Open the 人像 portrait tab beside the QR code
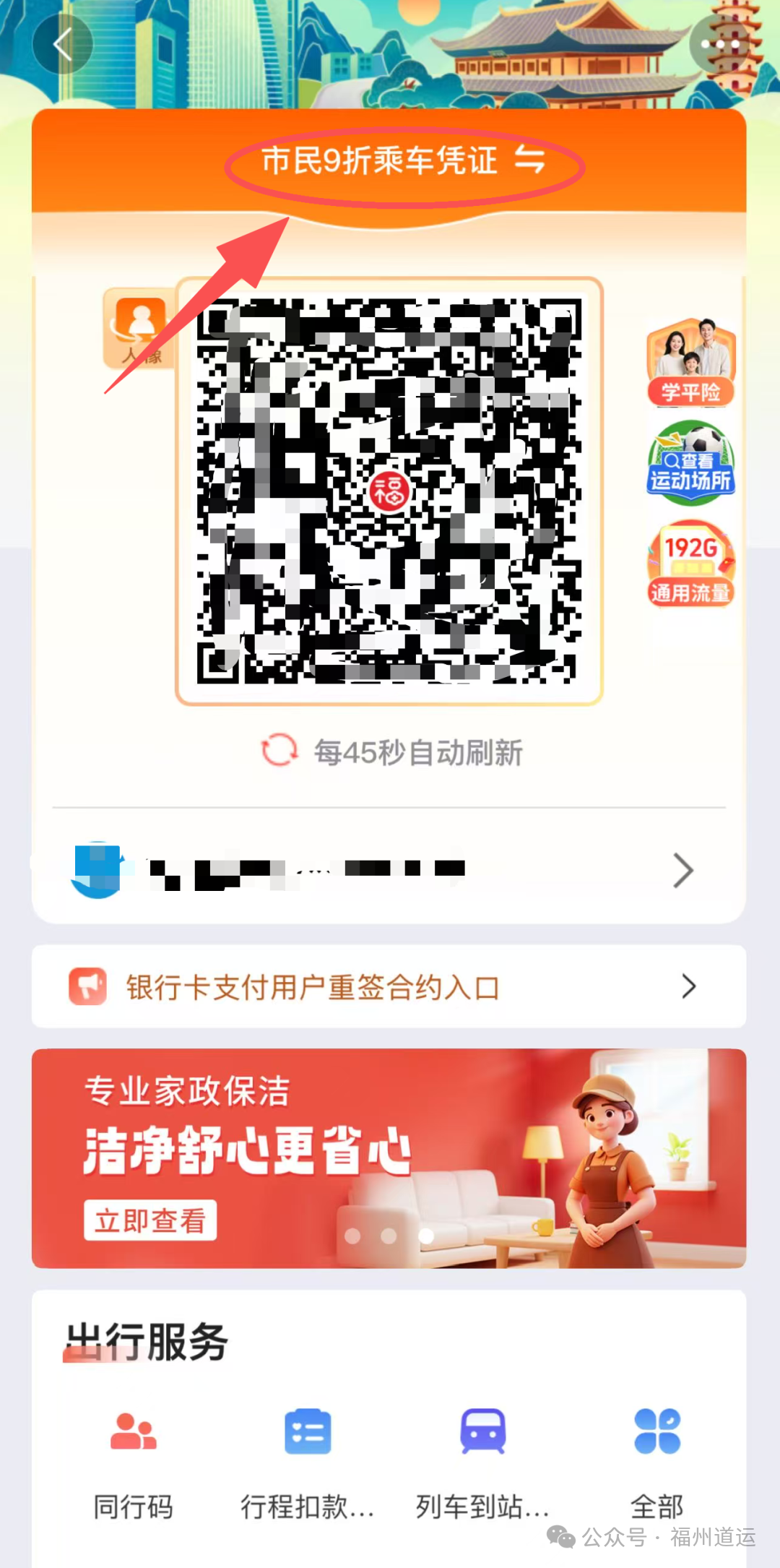Image resolution: width=780 pixels, height=1568 pixels. (x=139, y=329)
